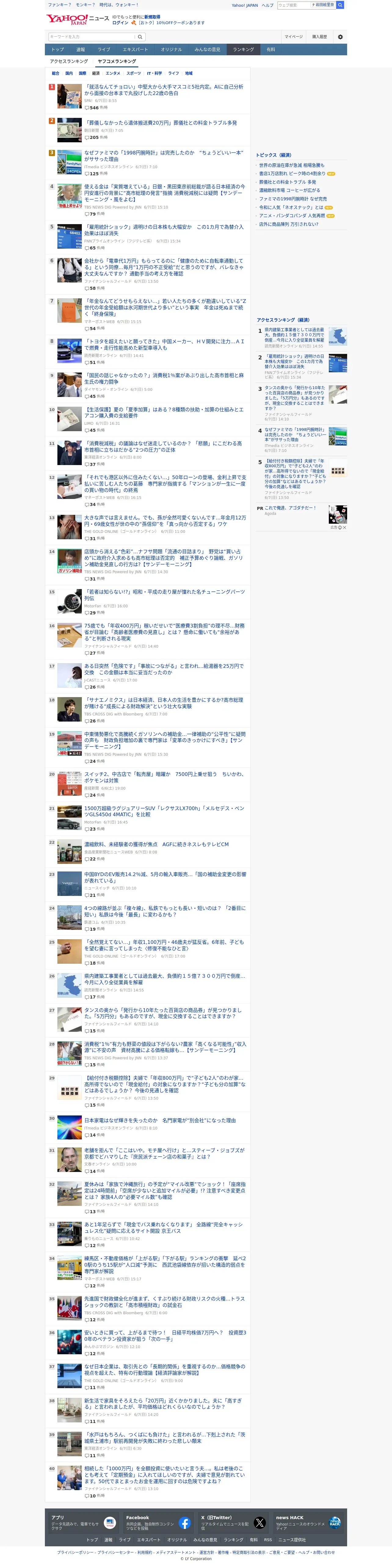The image size is (392, 1568).
Task: Open the マイページ link
Action: tap(294, 37)
